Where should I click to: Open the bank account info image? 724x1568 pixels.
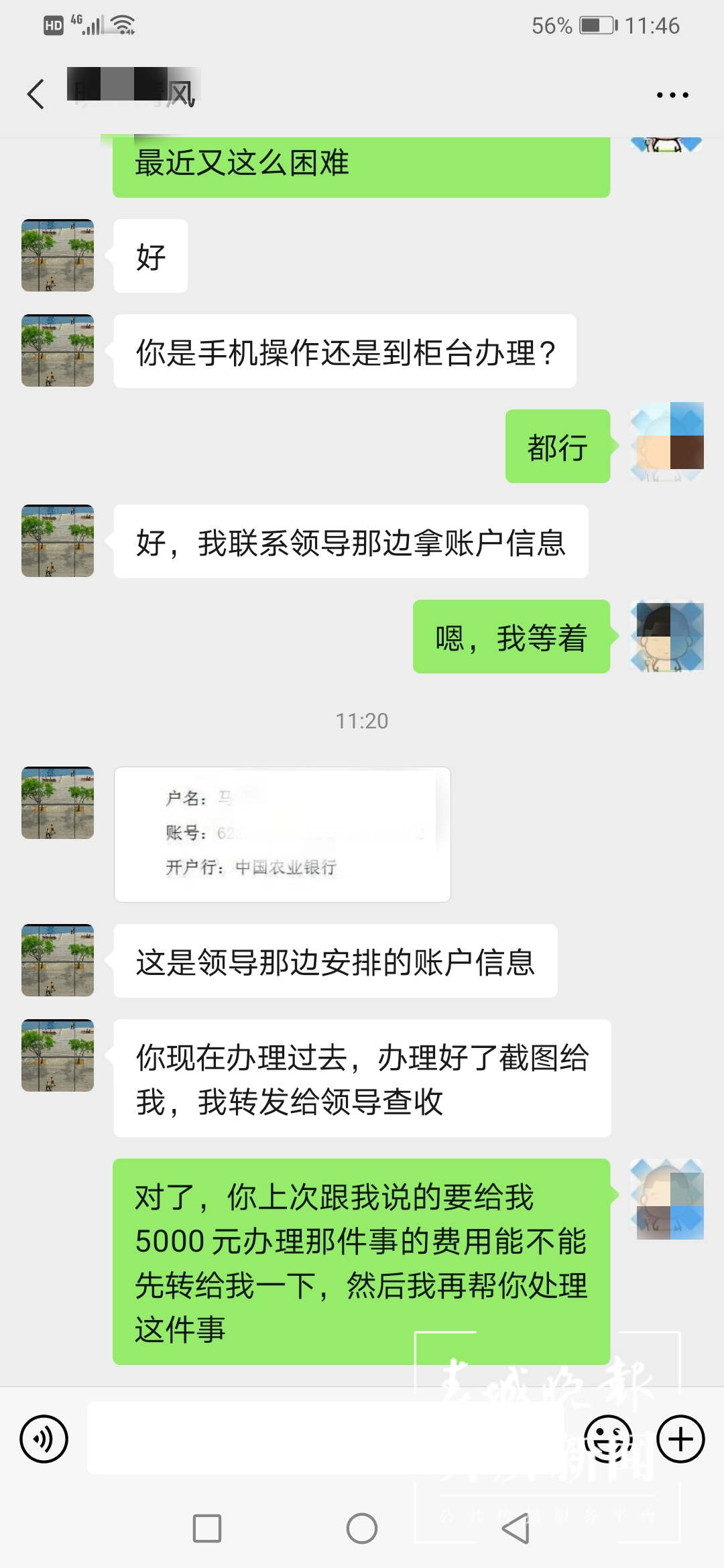[x=282, y=834]
